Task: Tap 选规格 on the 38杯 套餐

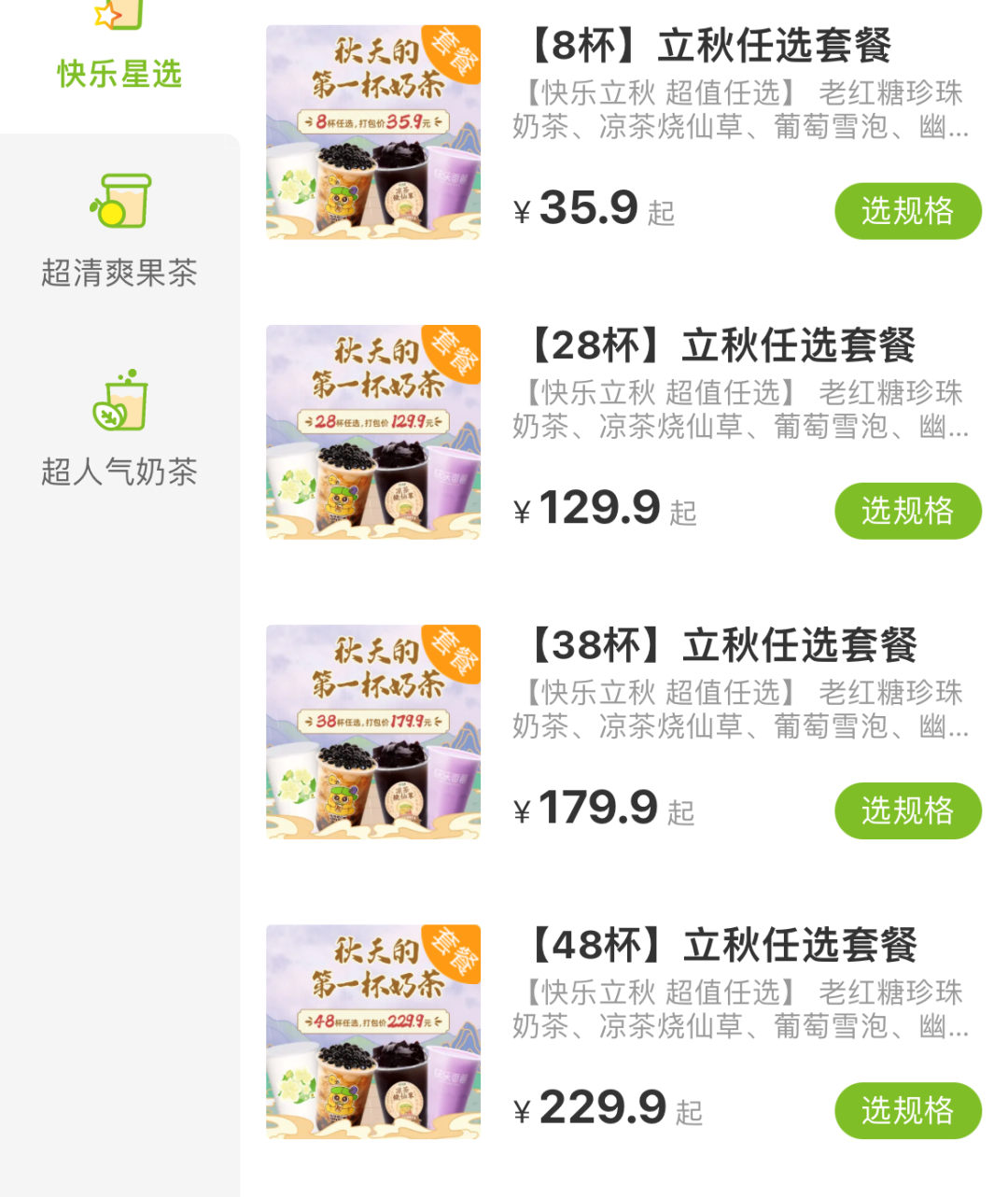Action: coord(907,810)
